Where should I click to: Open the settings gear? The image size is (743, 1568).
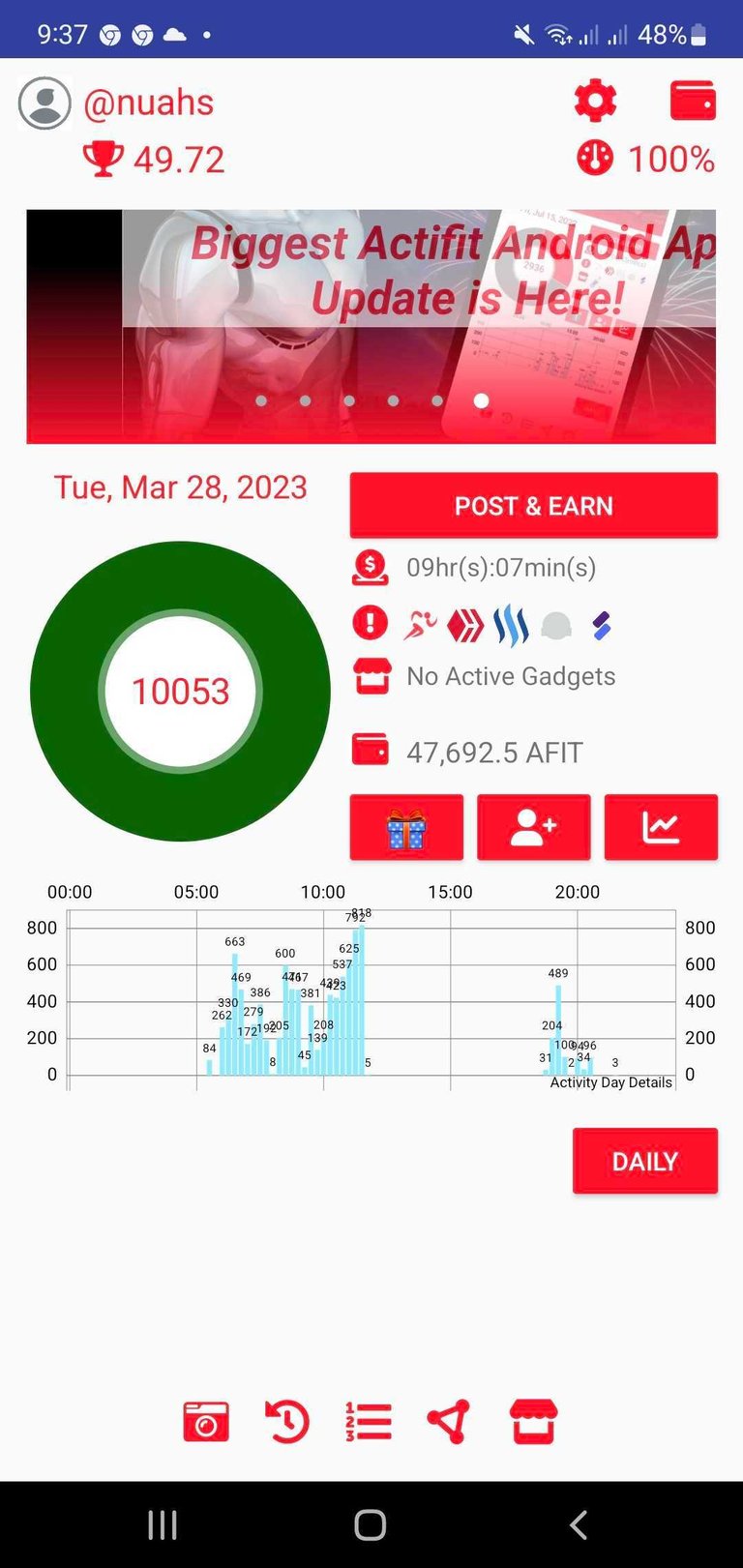pyautogui.click(x=595, y=101)
